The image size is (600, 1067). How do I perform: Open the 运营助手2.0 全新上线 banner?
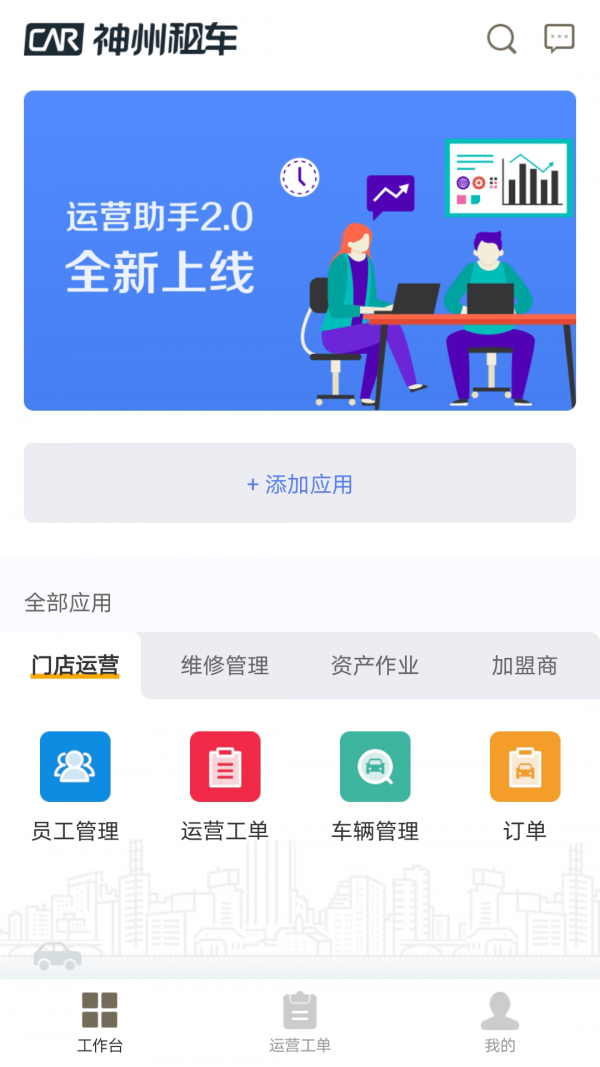pos(300,250)
